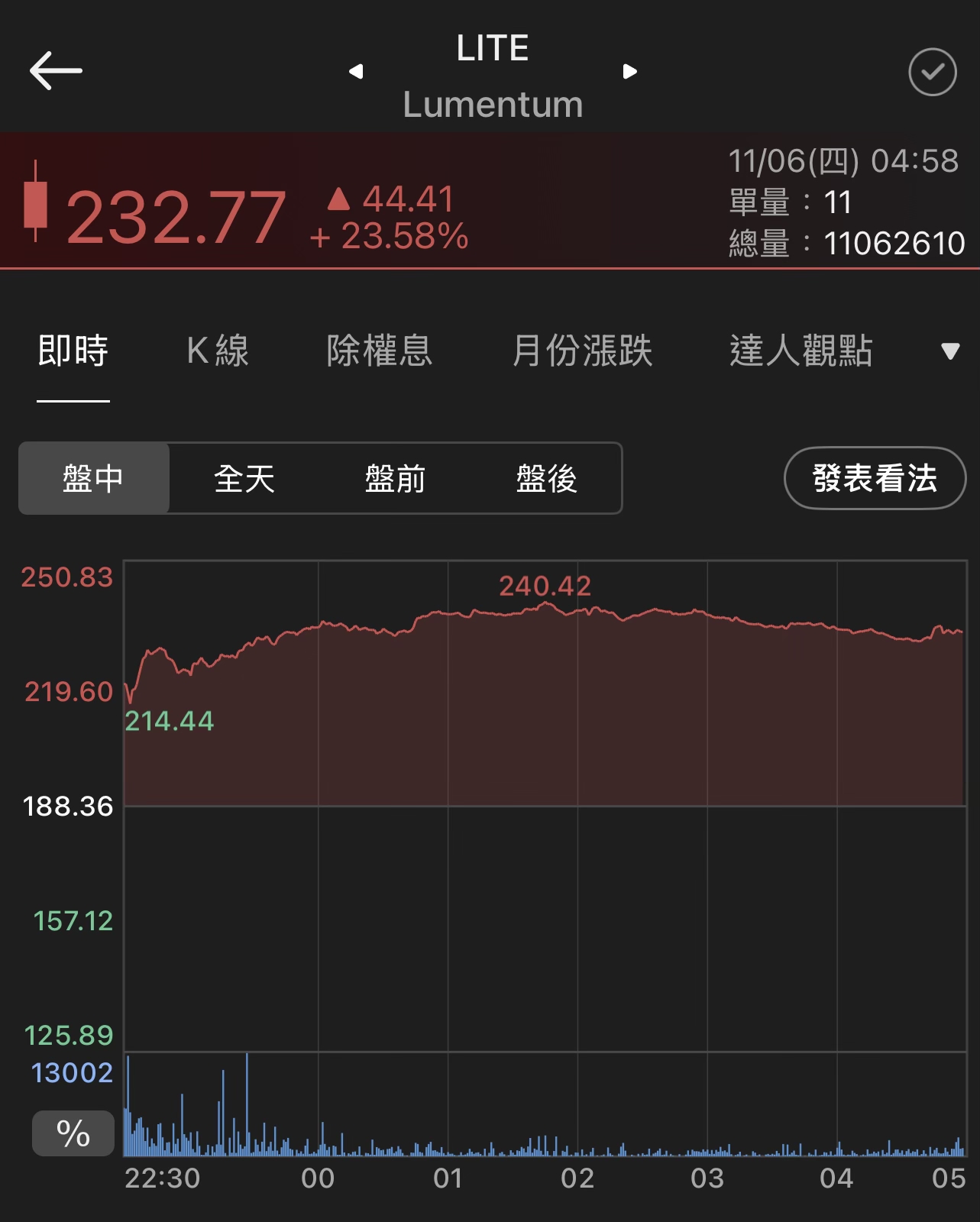Click the left arrow beside LITE ticker
This screenshot has width=980, height=1222.
tap(357, 71)
